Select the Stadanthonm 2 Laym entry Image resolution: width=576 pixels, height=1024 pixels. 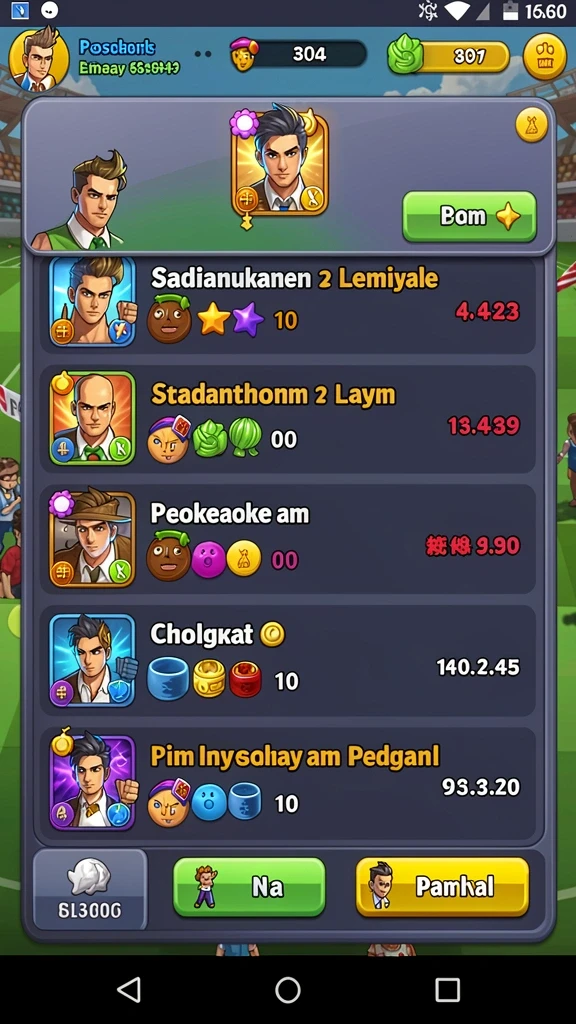click(x=288, y=419)
